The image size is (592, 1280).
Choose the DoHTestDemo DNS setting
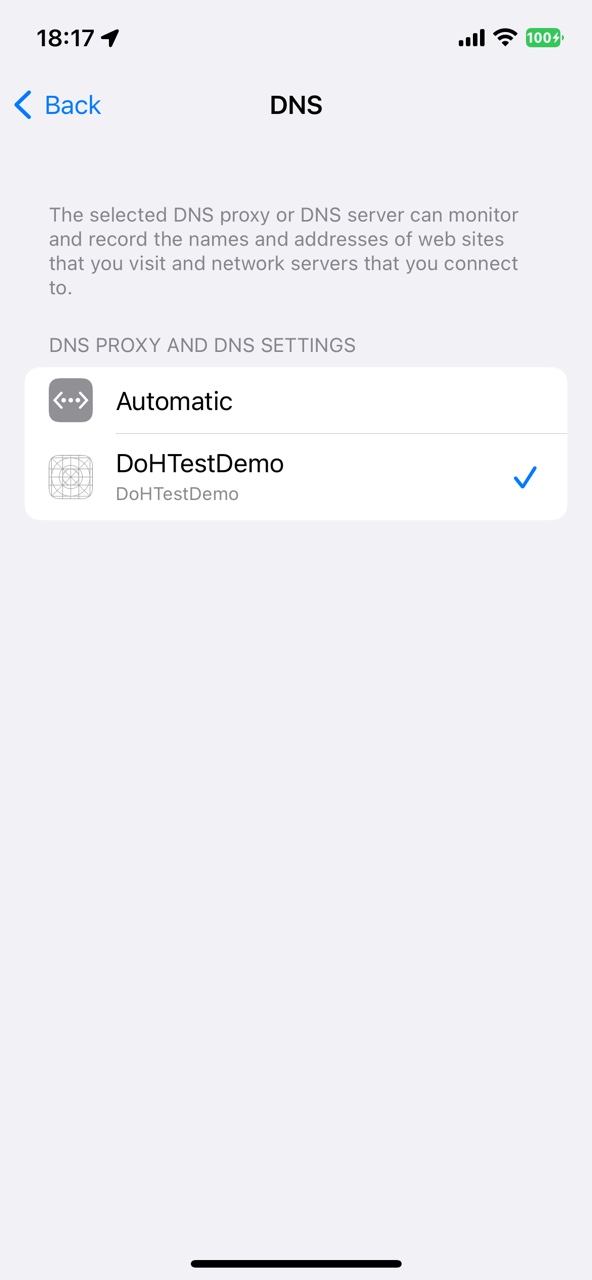(x=296, y=477)
